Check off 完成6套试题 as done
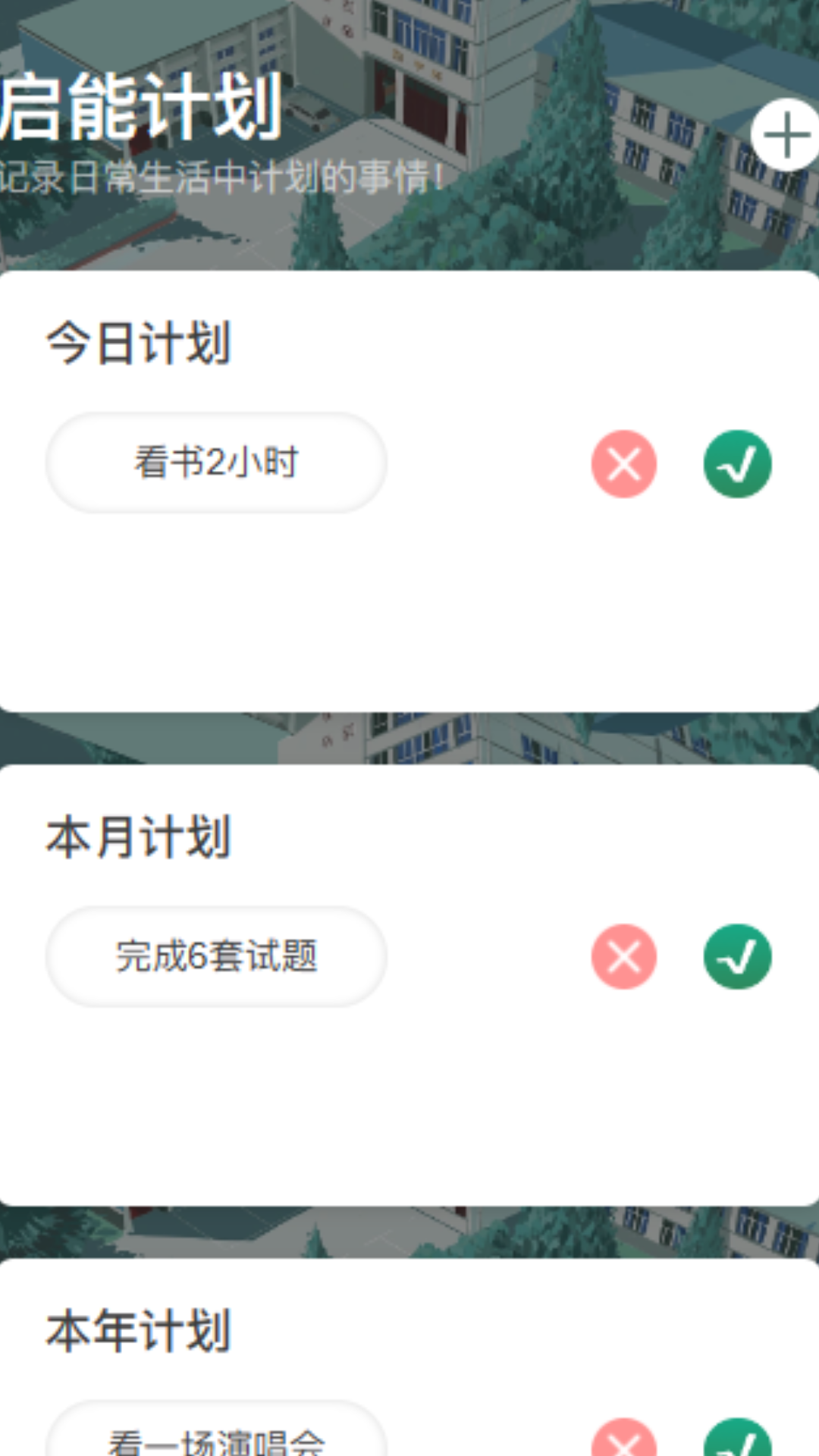 (x=737, y=957)
